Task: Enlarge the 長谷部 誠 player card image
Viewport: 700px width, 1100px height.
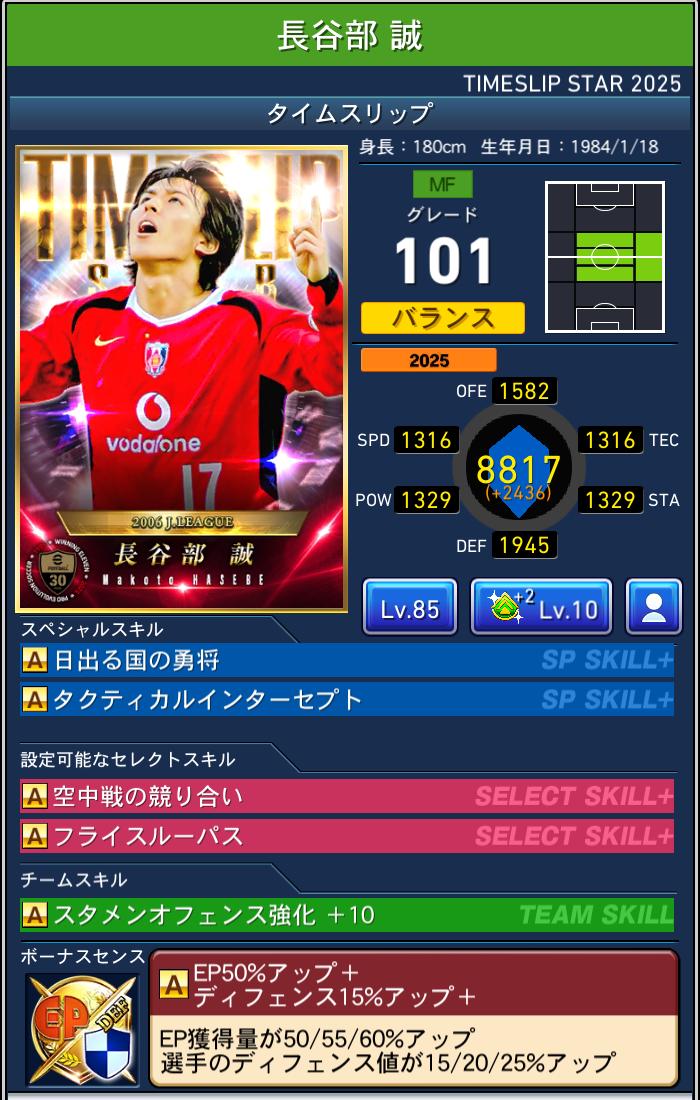Action: (x=181, y=378)
